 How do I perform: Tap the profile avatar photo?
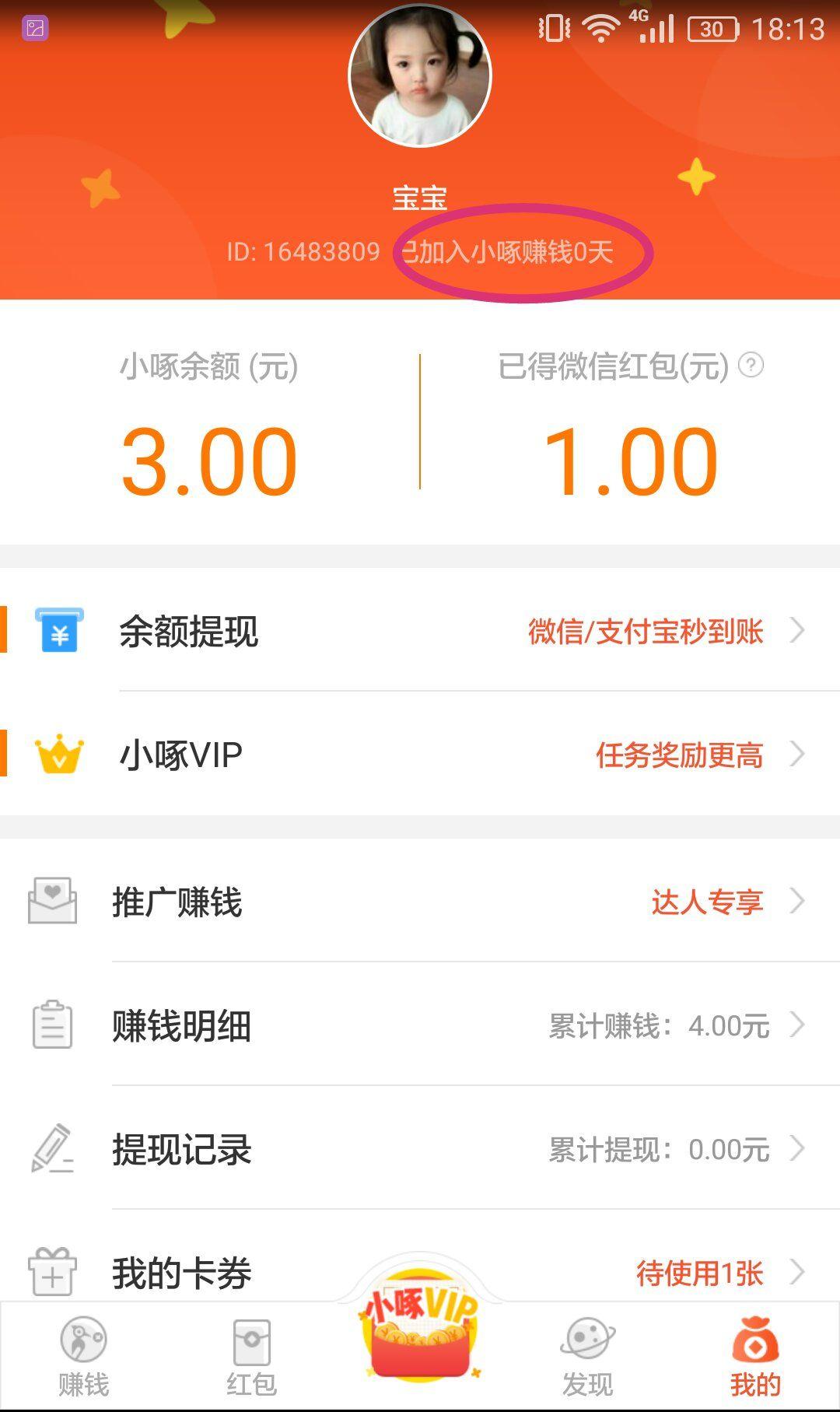tap(420, 76)
